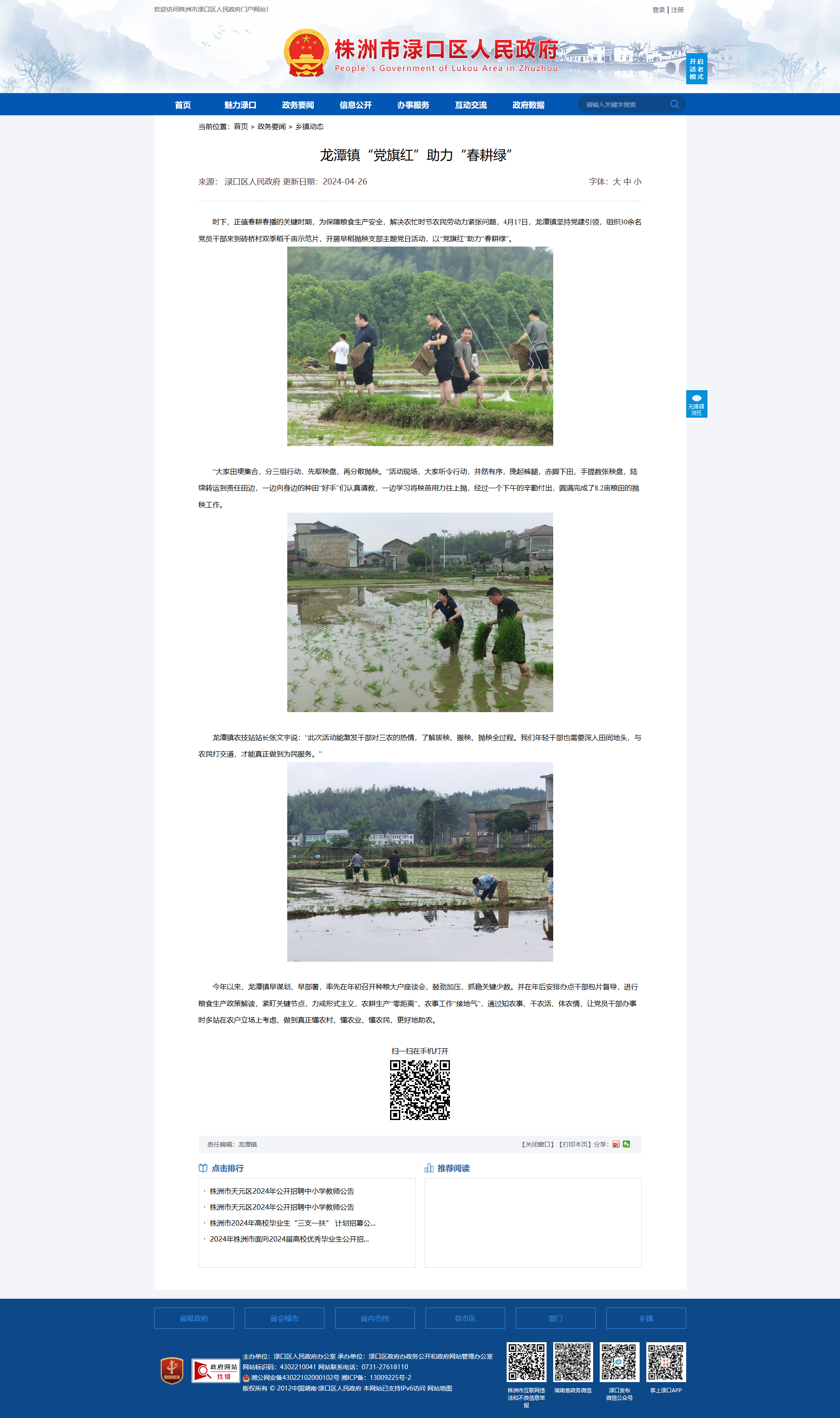The height and width of the screenshot is (1418, 840).
Task: Set the font size to 大
Action: pos(617,182)
